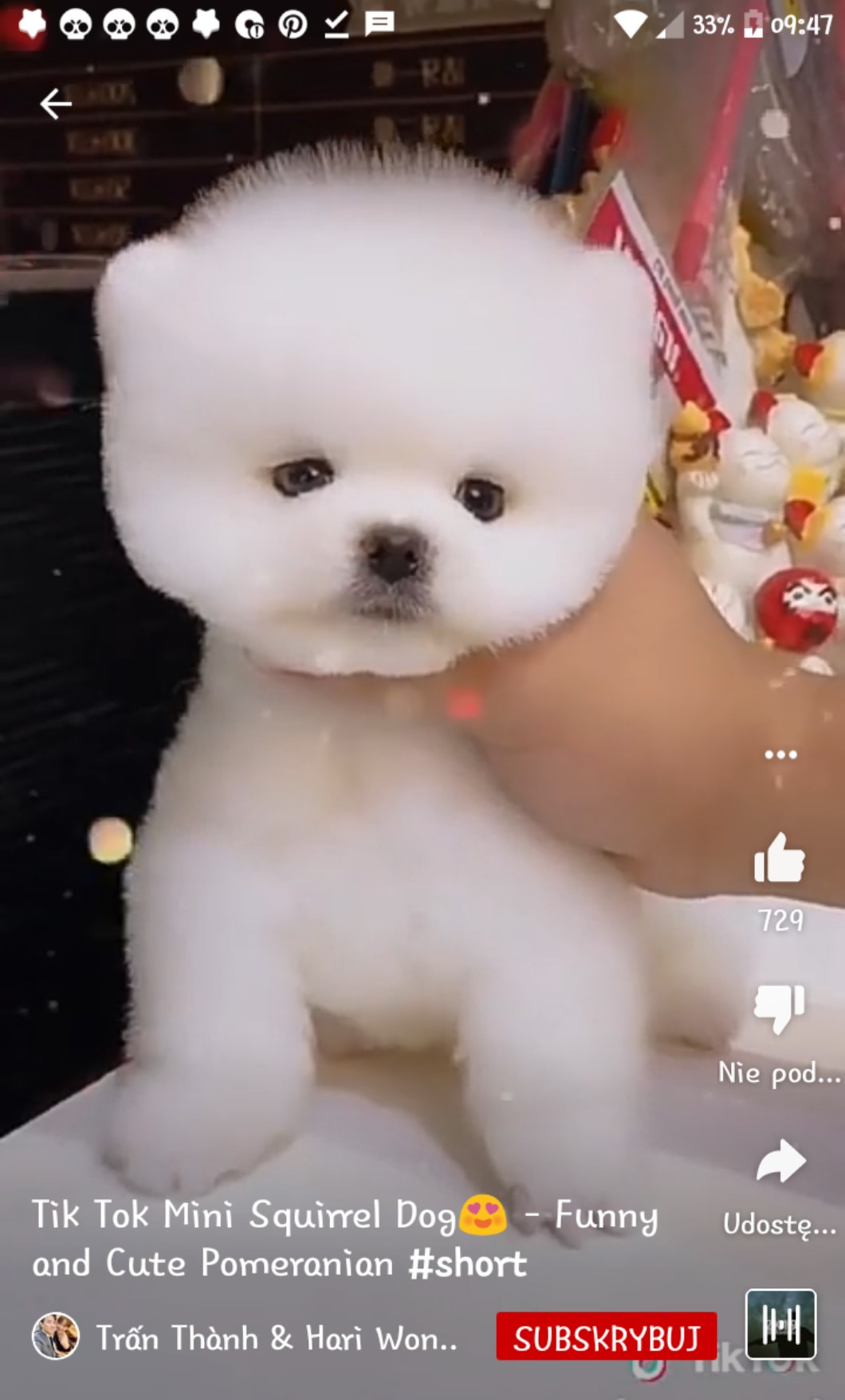Viewport: 845px width, 1400px height.
Task: Go back using the arrow
Action: (x=55, y=104)
